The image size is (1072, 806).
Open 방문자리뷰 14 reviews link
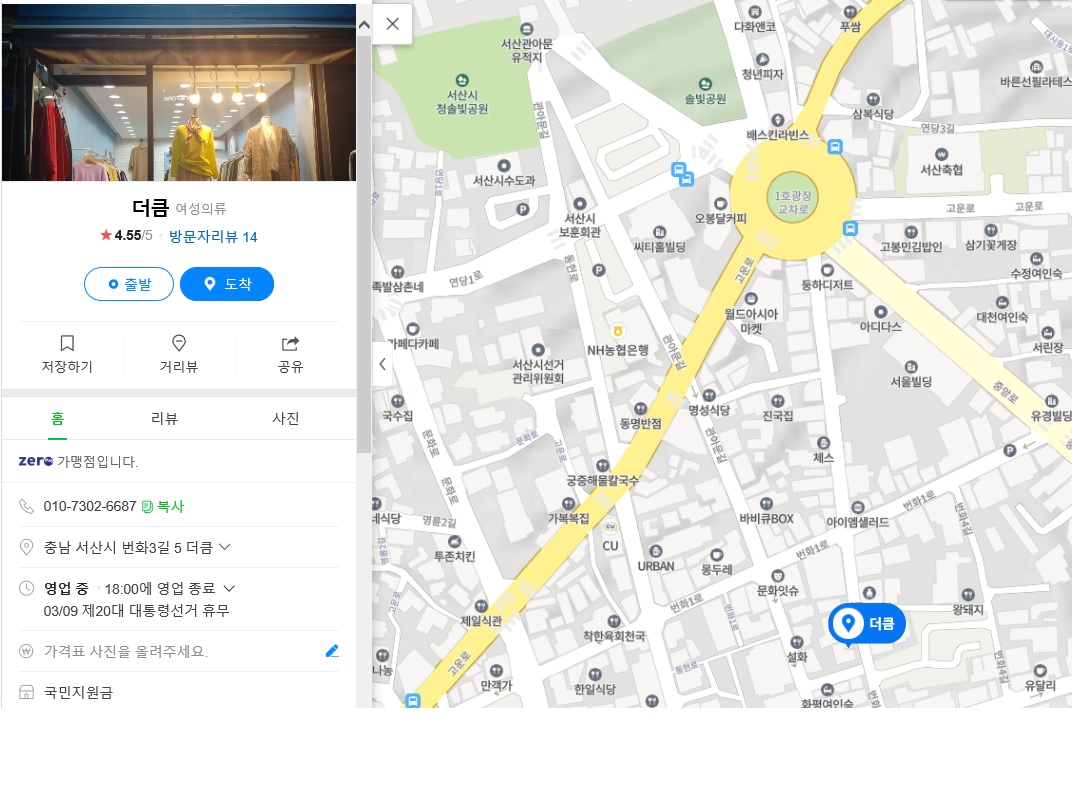point(213,237)
